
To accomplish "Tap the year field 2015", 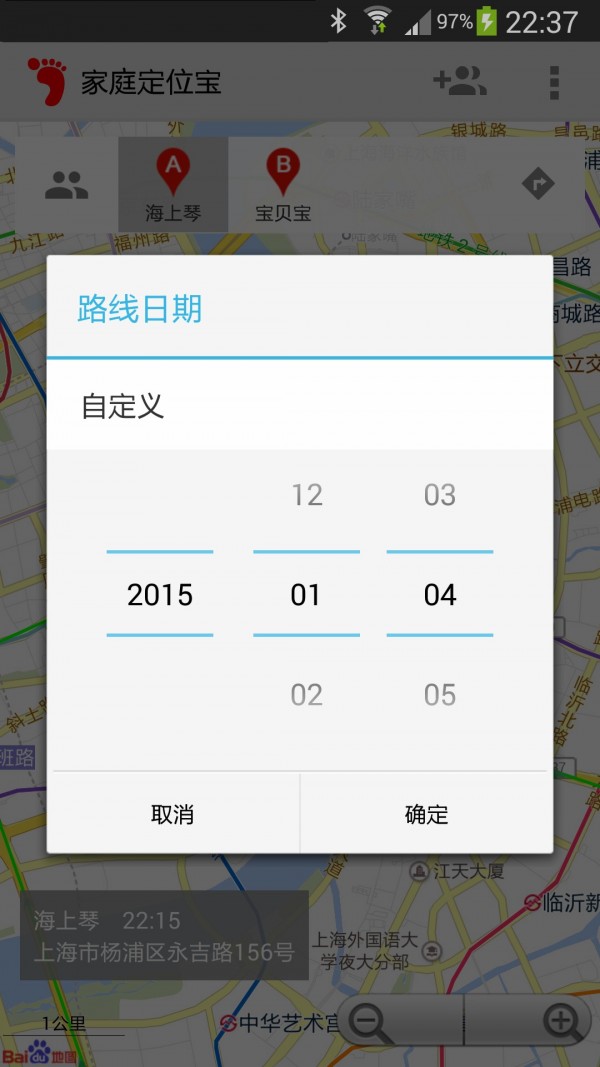I will (x=160, y=595).
